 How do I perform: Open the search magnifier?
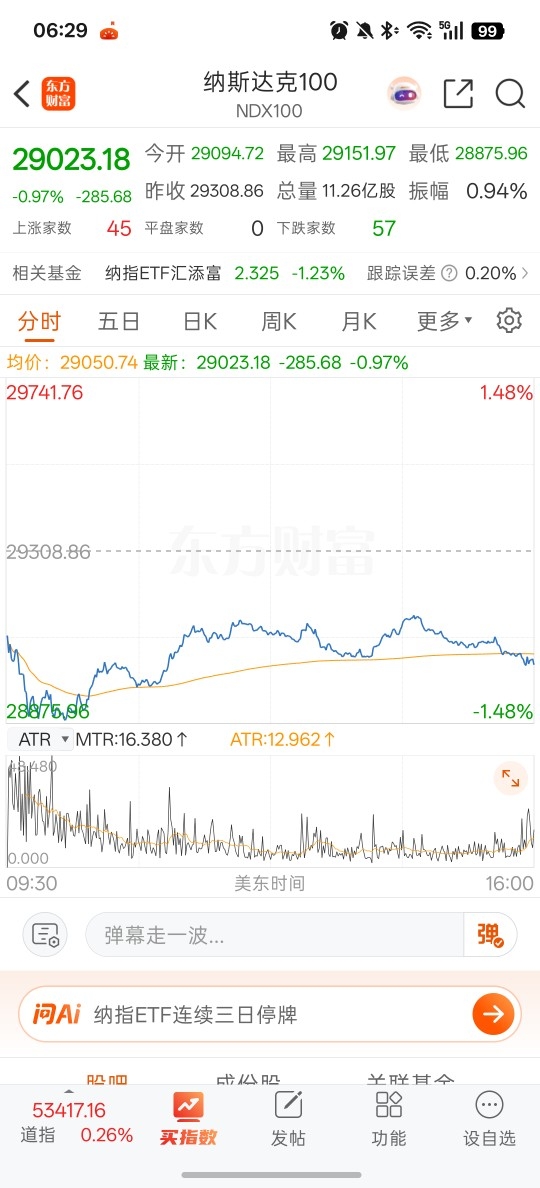click(x=510, y=94)
